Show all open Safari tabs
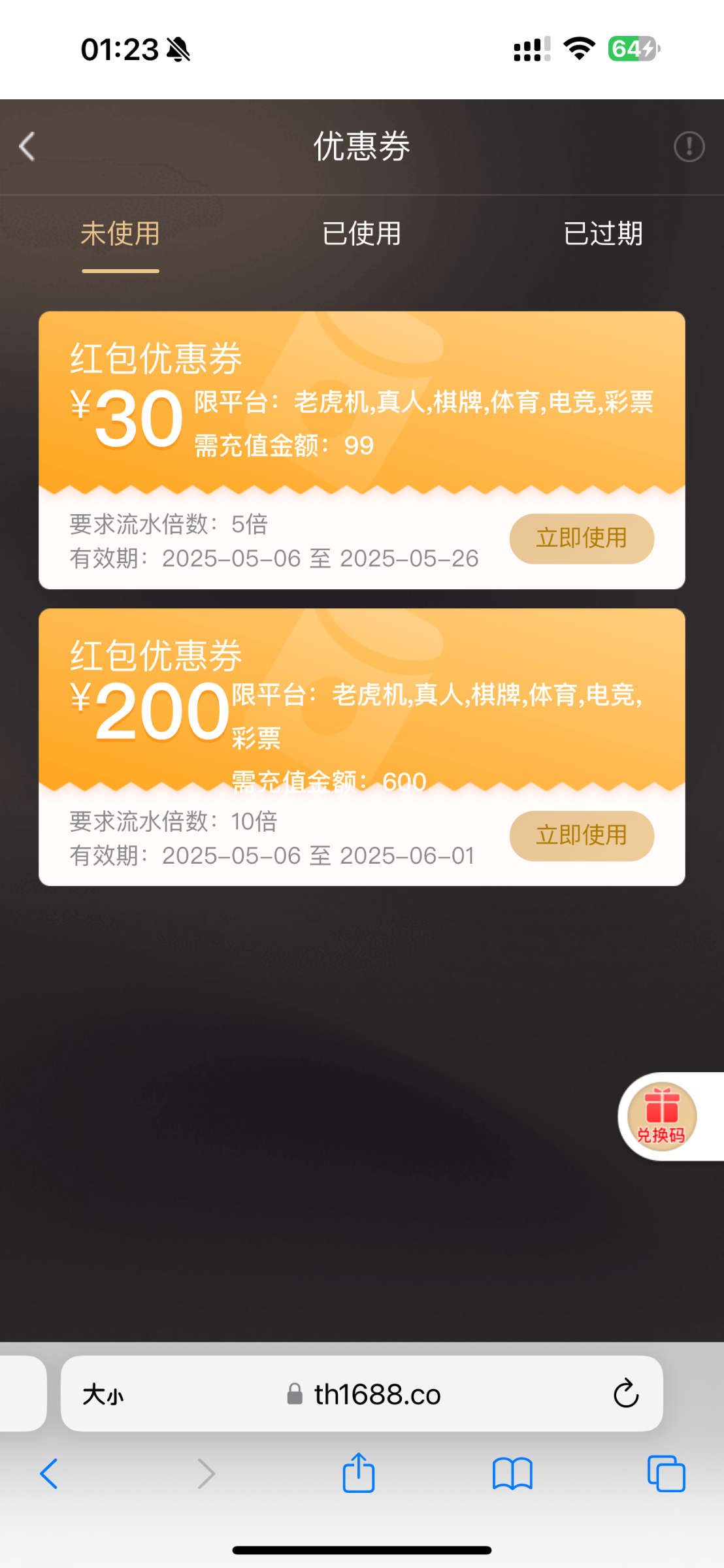This screenshot has height=1568, width=724. coord(666,1474)
